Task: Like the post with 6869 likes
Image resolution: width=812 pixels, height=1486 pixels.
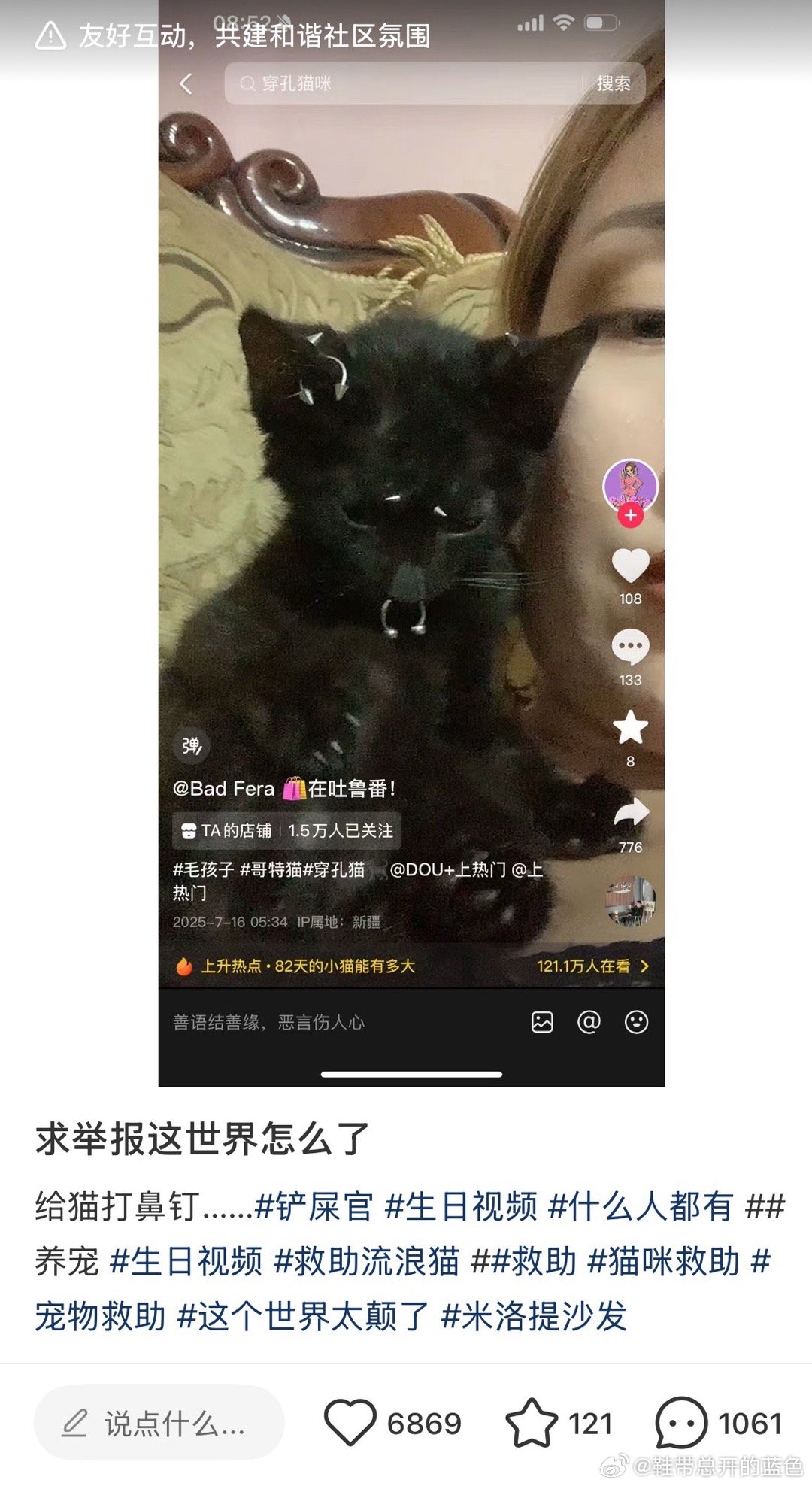Action: pyautogui.click(x=350, y=1423)
